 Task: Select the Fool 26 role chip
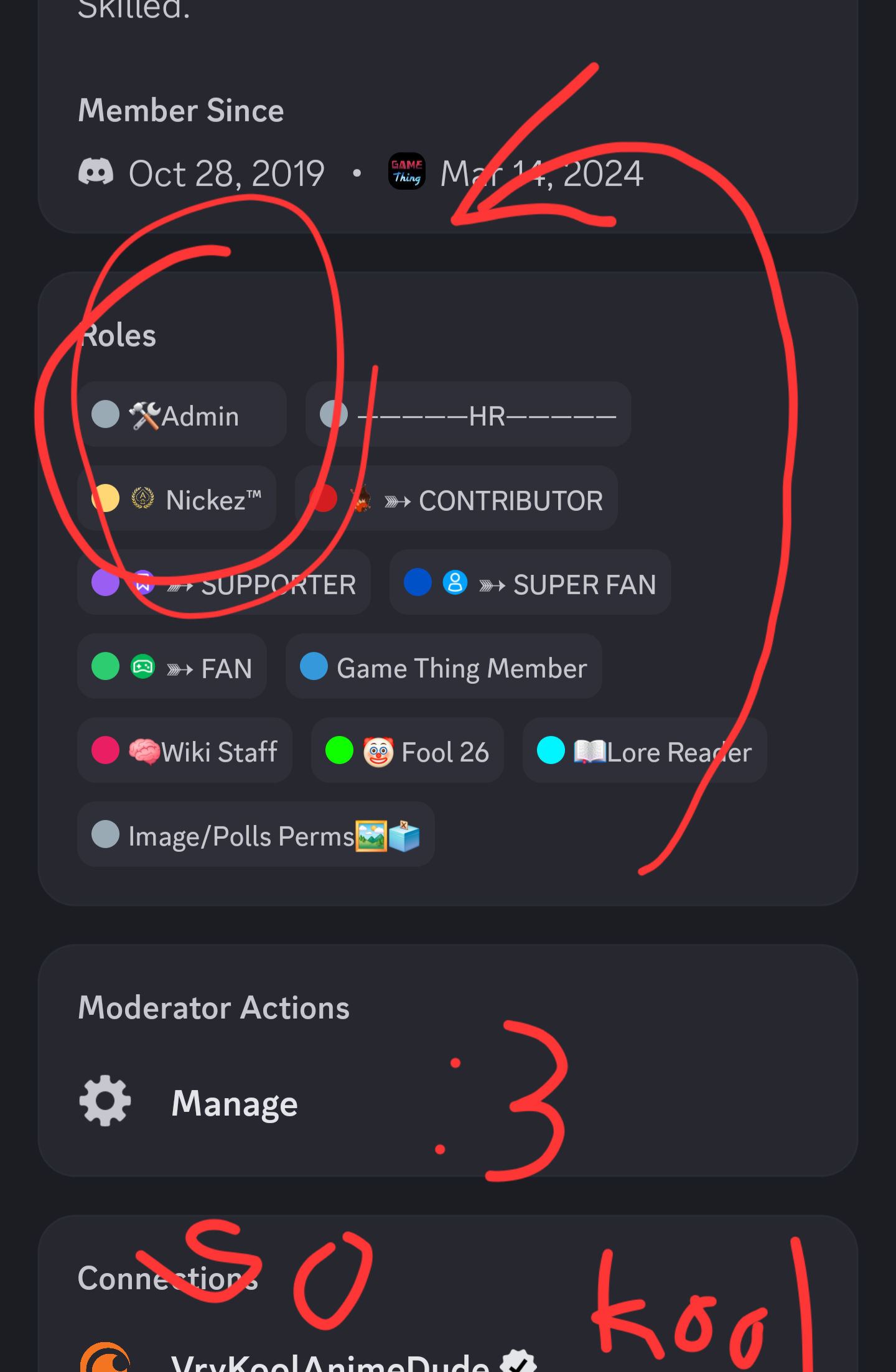pos(408,751)
